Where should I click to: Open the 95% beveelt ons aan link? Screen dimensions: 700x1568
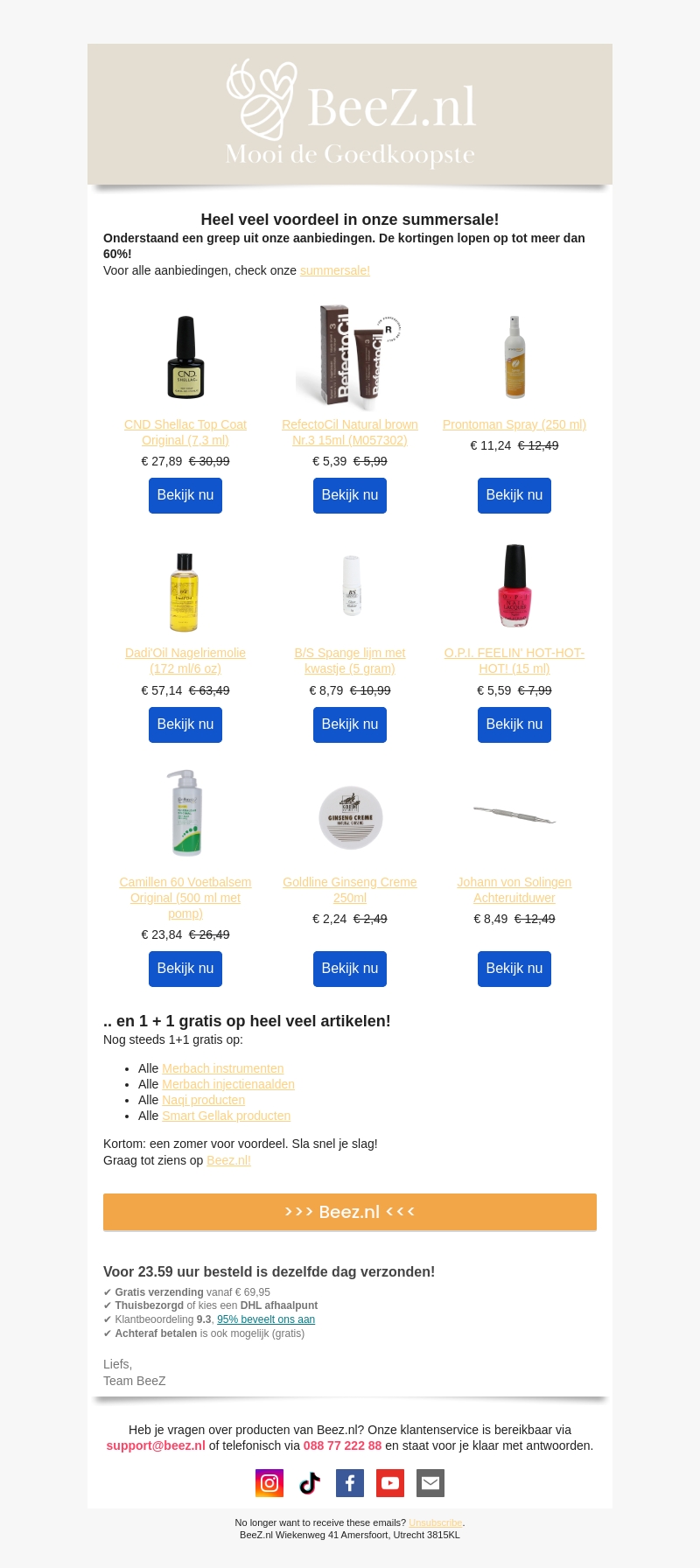point(265,1319)
